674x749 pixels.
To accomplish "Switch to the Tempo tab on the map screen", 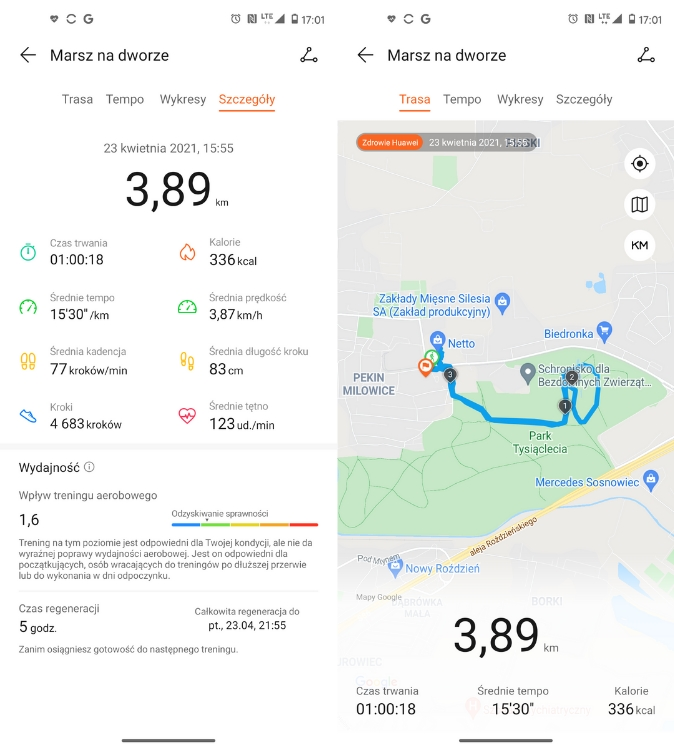I will pos(462,99).
